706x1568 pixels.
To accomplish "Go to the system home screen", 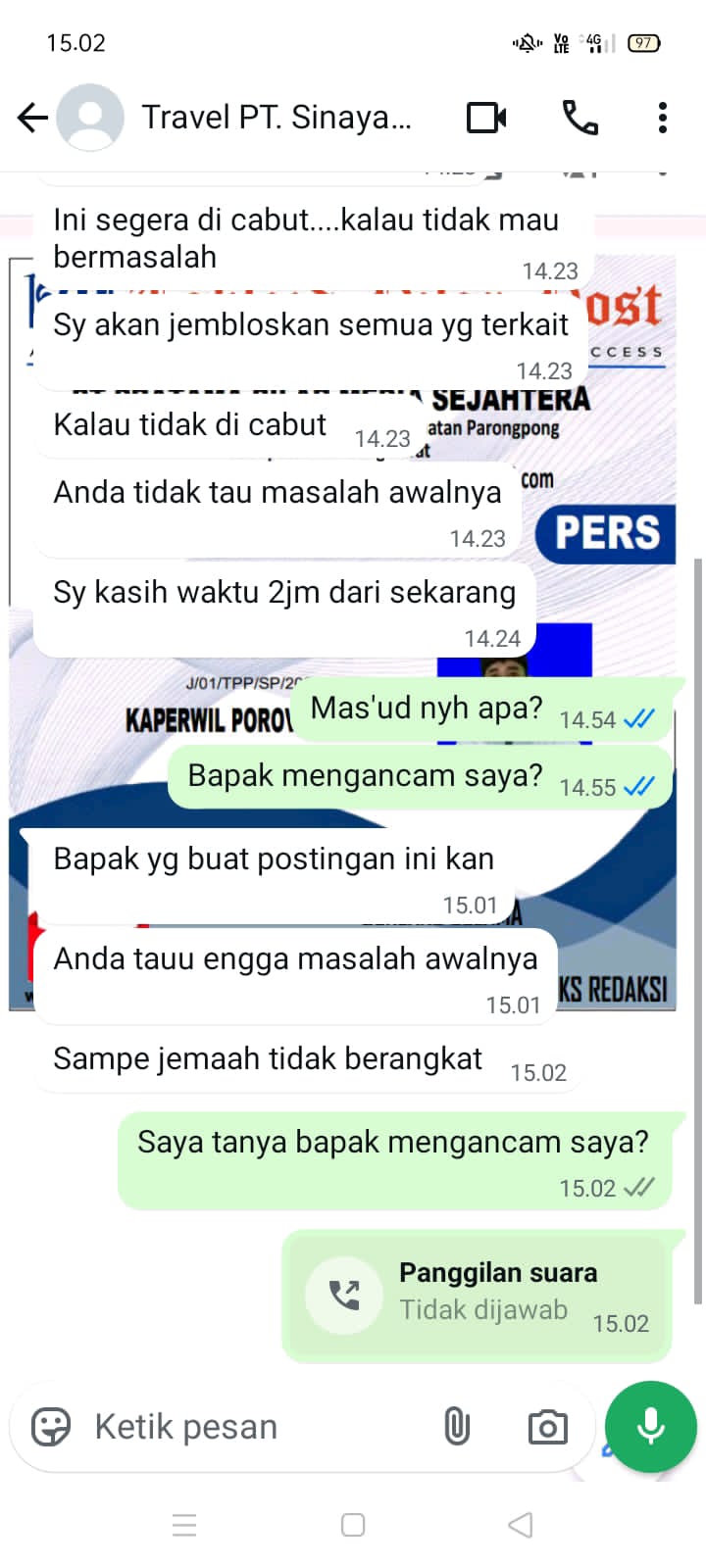I will pyautogui.click(x=353, y=1525).
